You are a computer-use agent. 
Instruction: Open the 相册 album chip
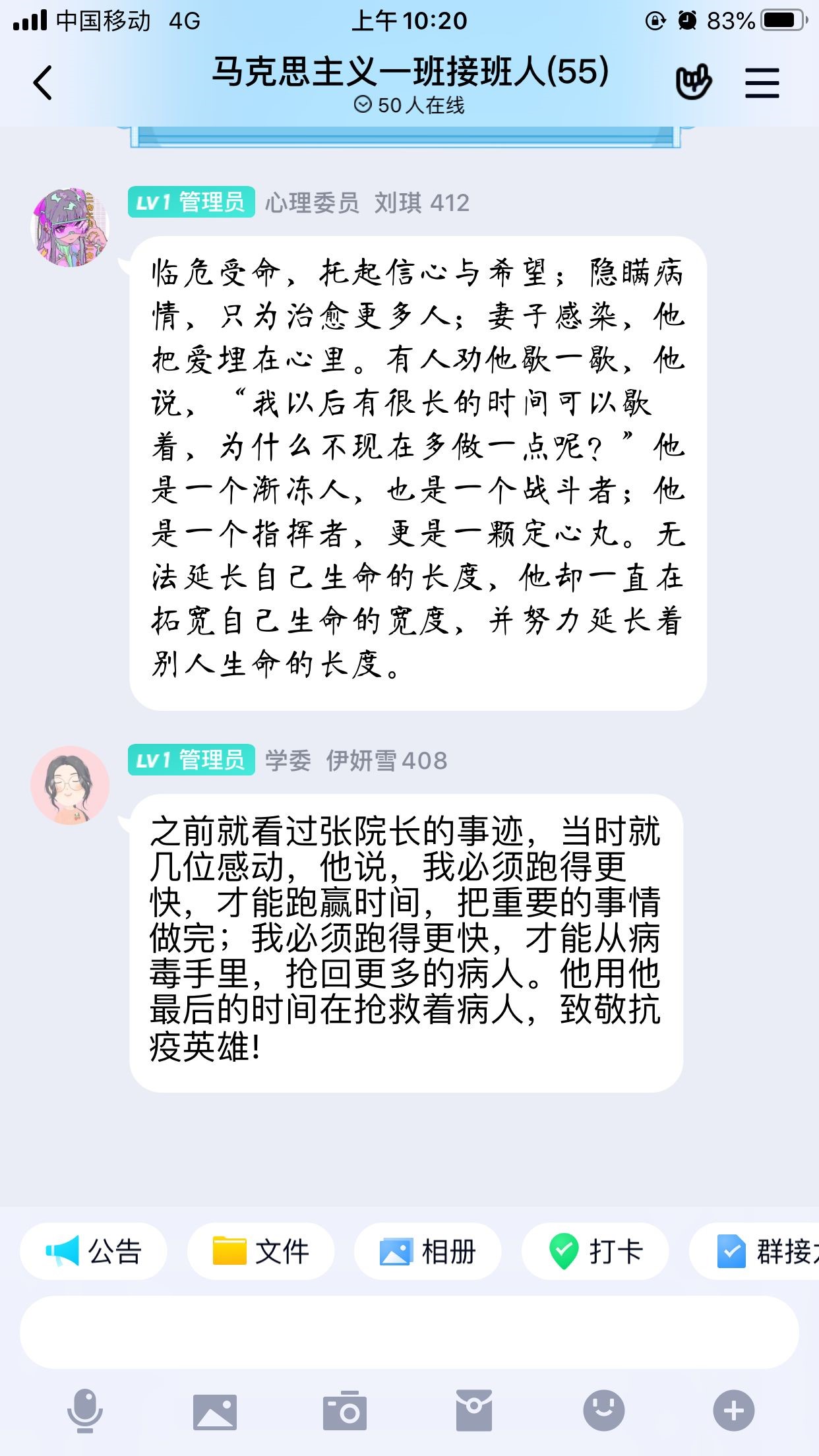428,1251
